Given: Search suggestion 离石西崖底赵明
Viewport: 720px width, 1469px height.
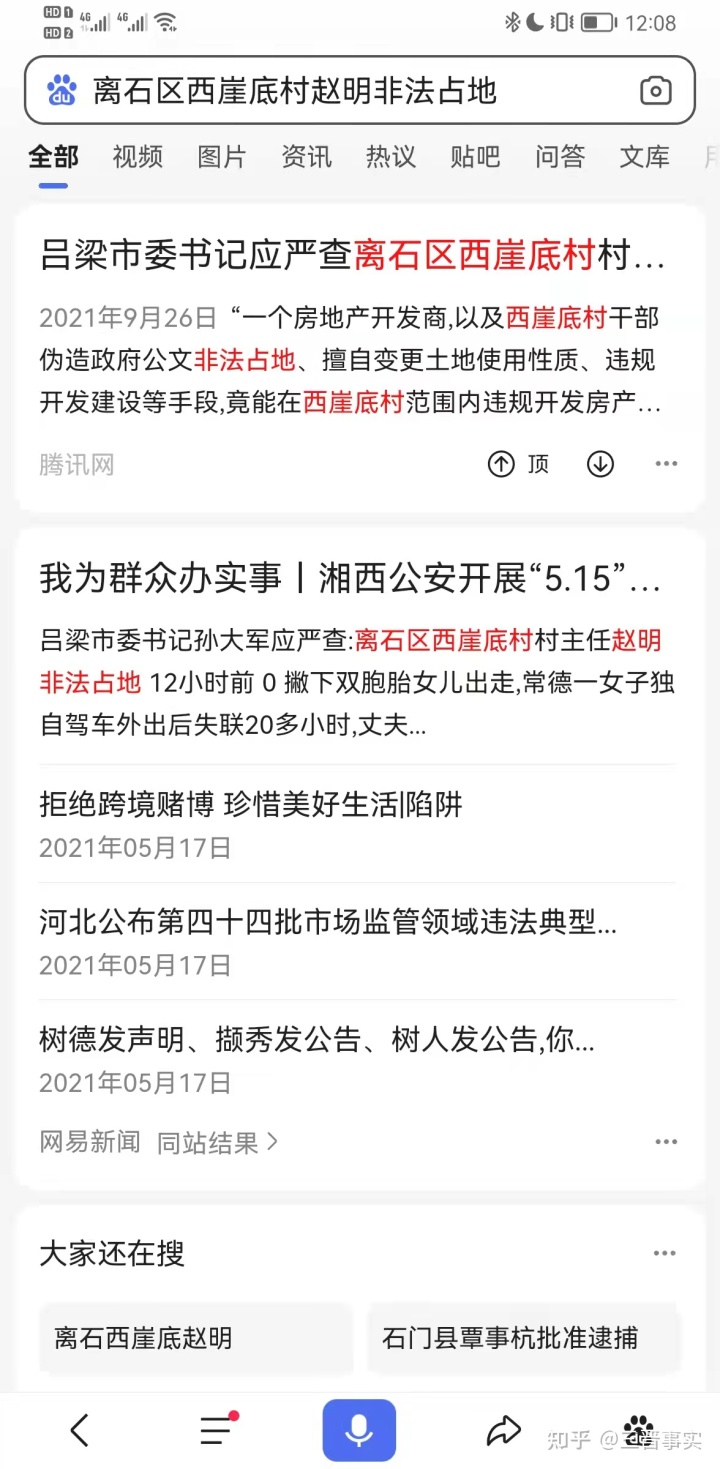Looking at the screenshot, I should [195, 1338].
